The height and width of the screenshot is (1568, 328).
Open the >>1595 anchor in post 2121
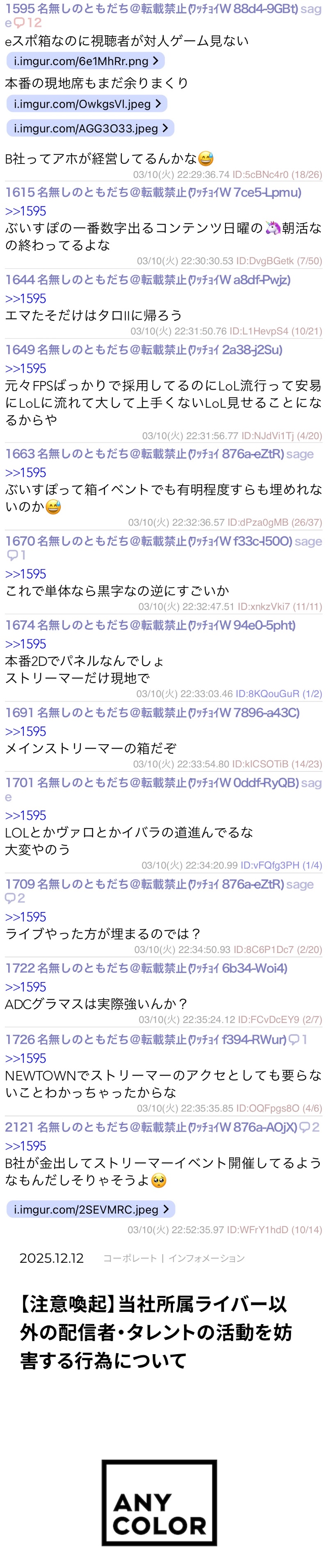pyautogui.click(x=25, y=1146)
